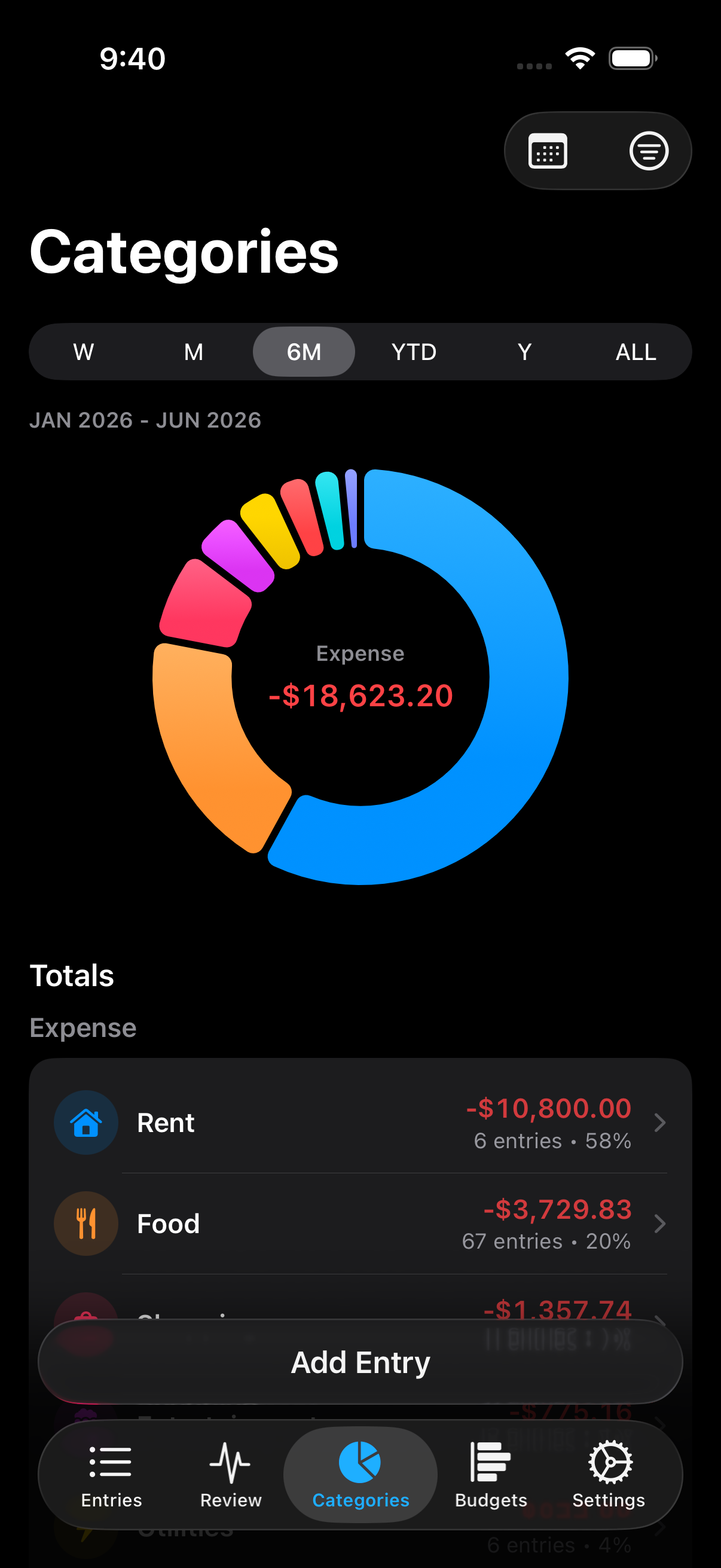
Task: Open the Categories tab
Action: click(360, 1474)
